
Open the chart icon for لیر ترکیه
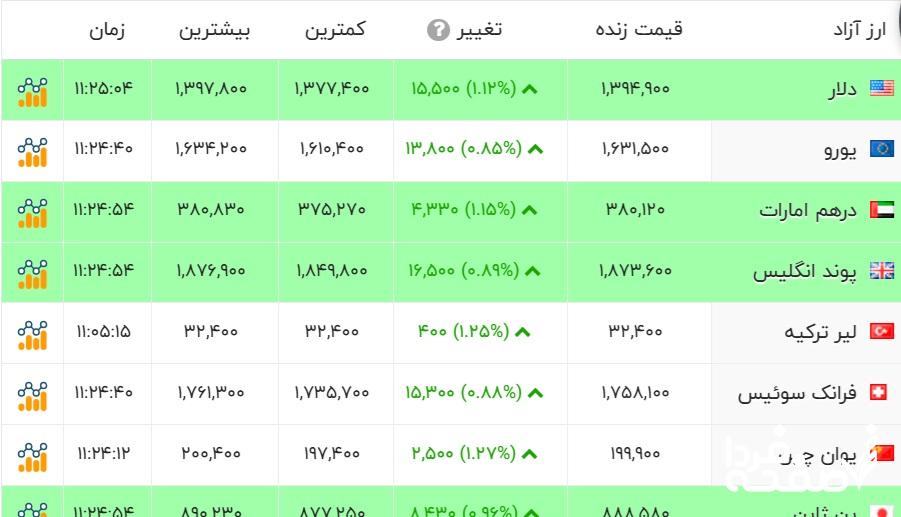32,333
